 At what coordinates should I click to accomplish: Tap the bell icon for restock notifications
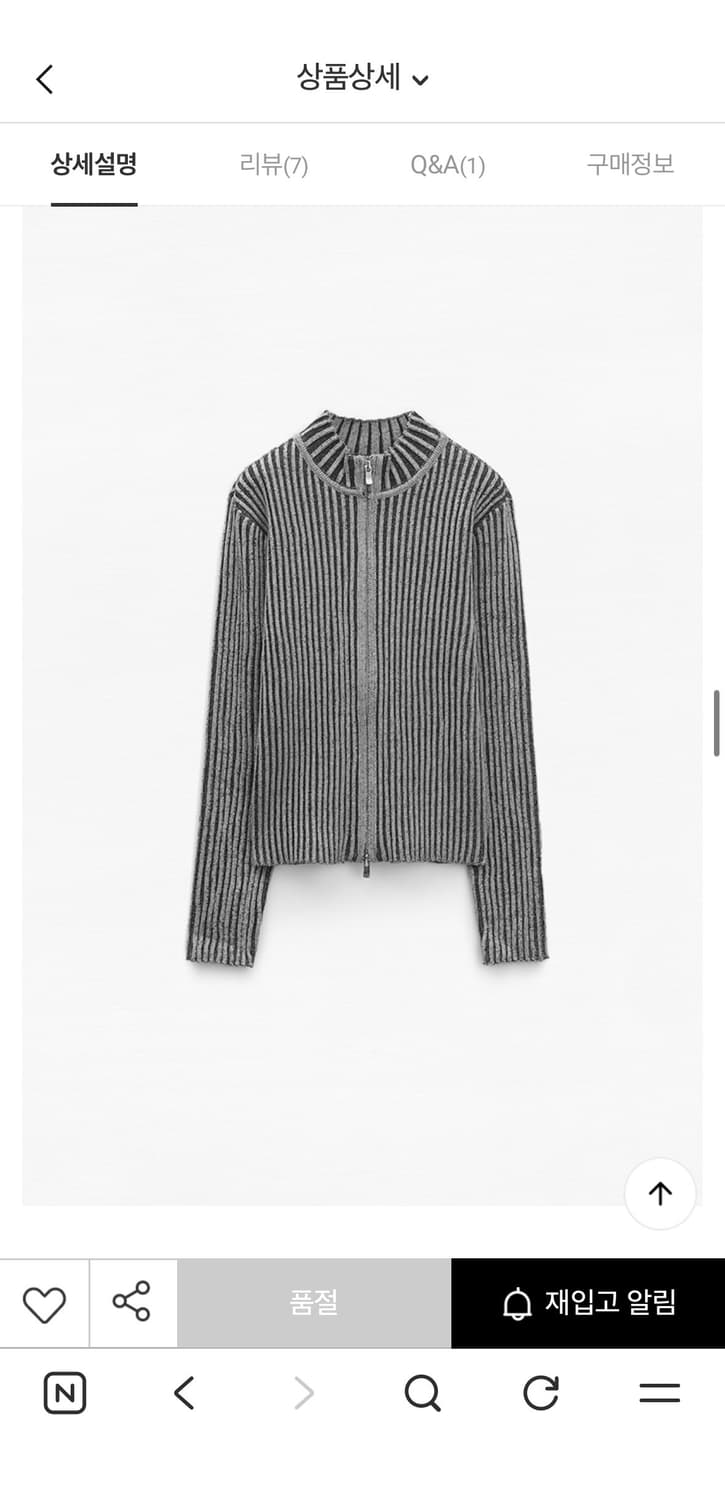516,1303
